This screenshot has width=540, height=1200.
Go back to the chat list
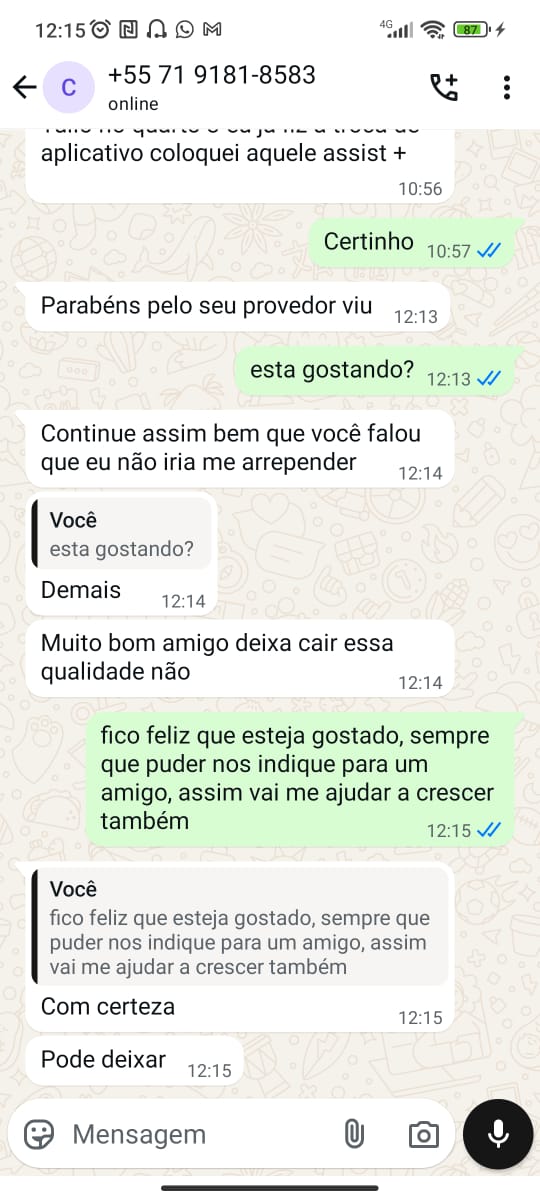pyautogui.click(x=24, y=87)
